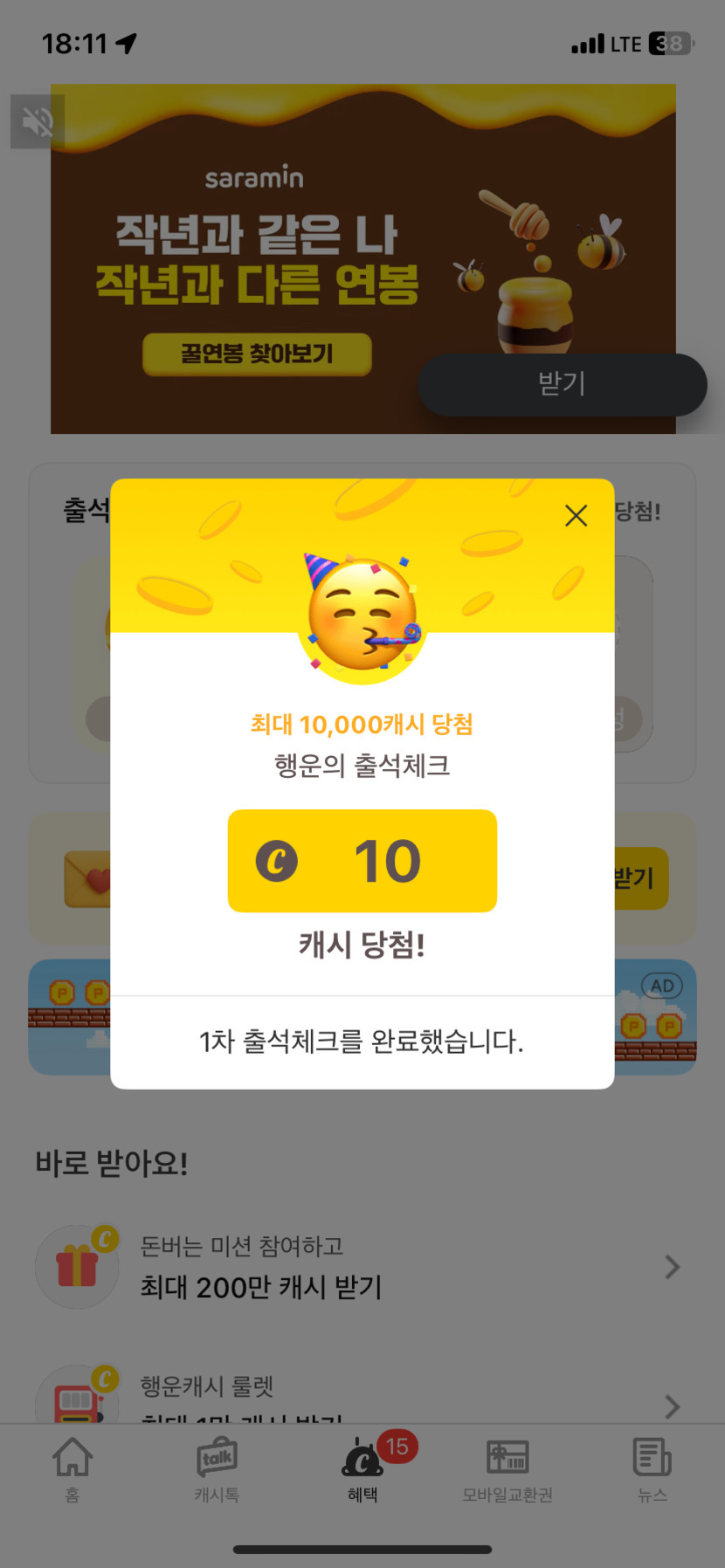725x1568 pixels.
Task: Unmute the ad video sound
Action: 38,122
